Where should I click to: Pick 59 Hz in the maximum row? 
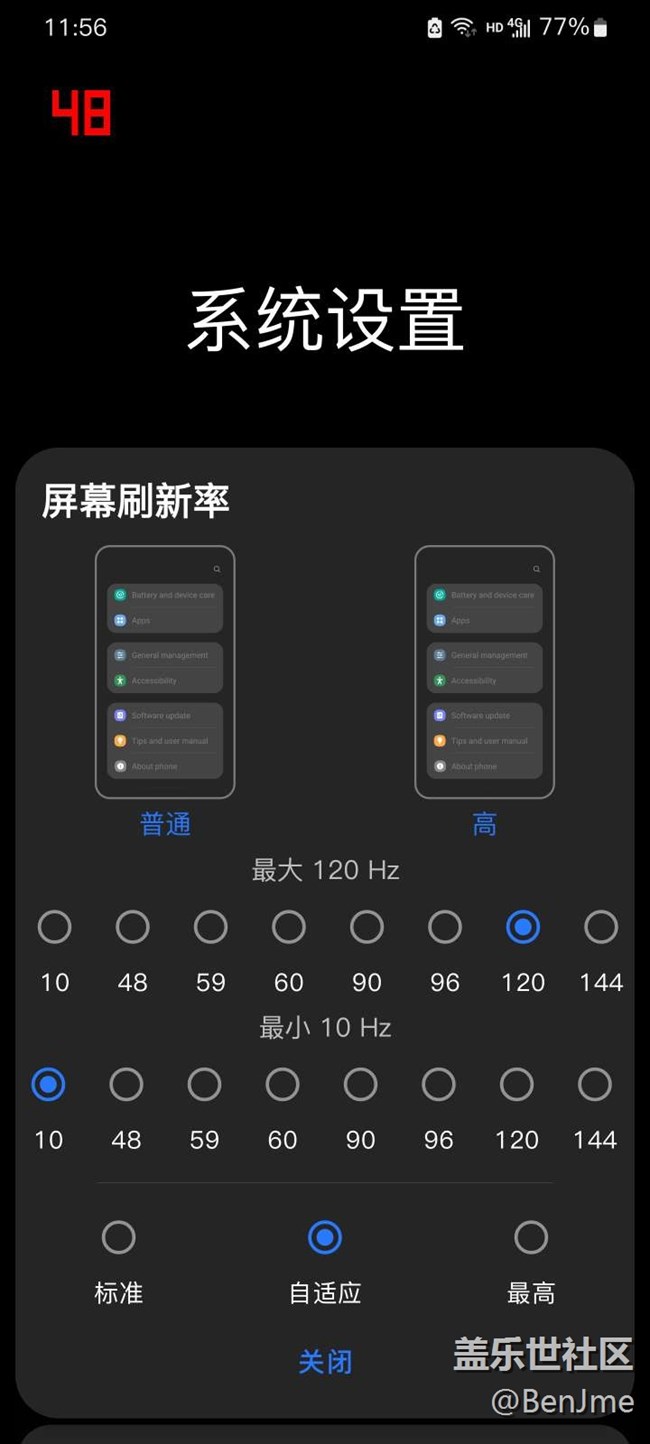click(x=211, y=927)
